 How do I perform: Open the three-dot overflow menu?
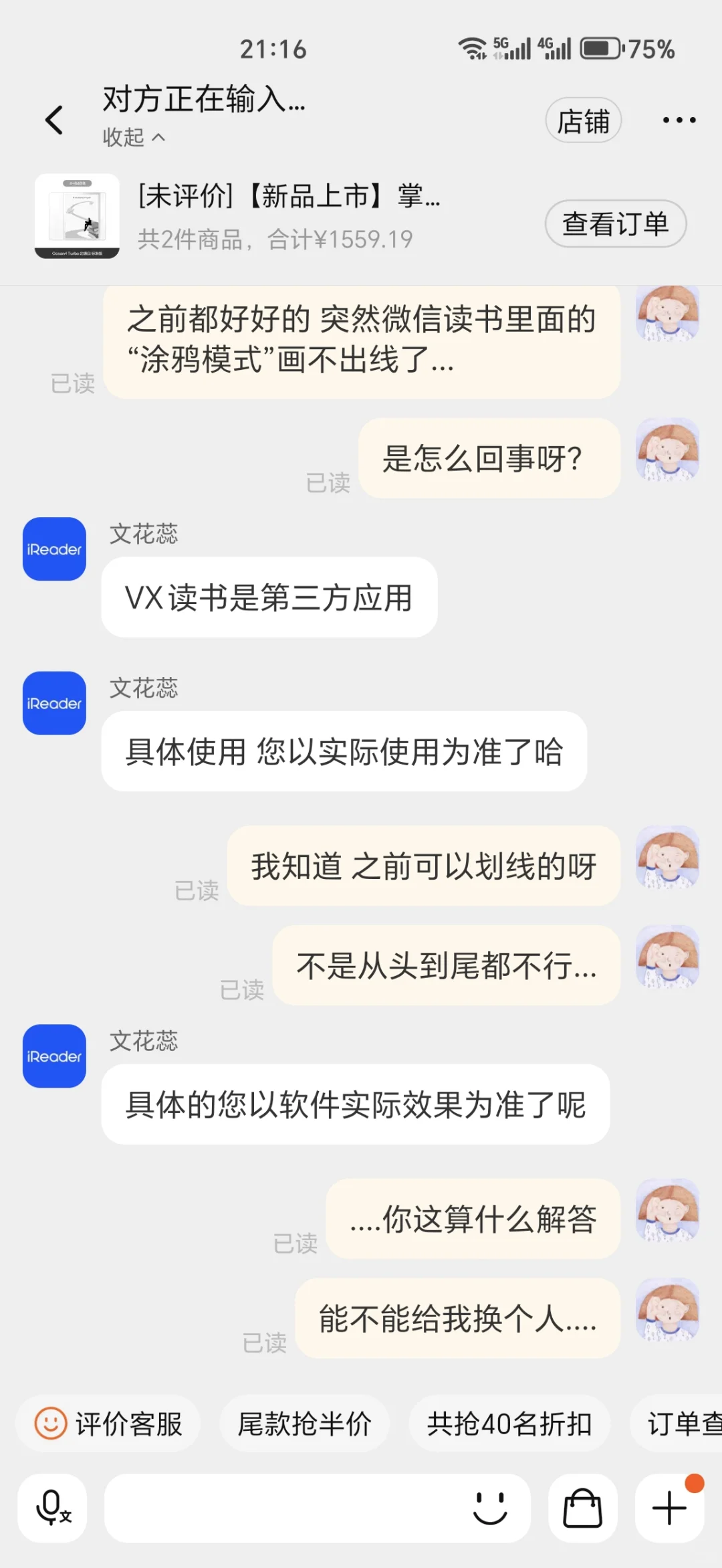click(679, 120)
